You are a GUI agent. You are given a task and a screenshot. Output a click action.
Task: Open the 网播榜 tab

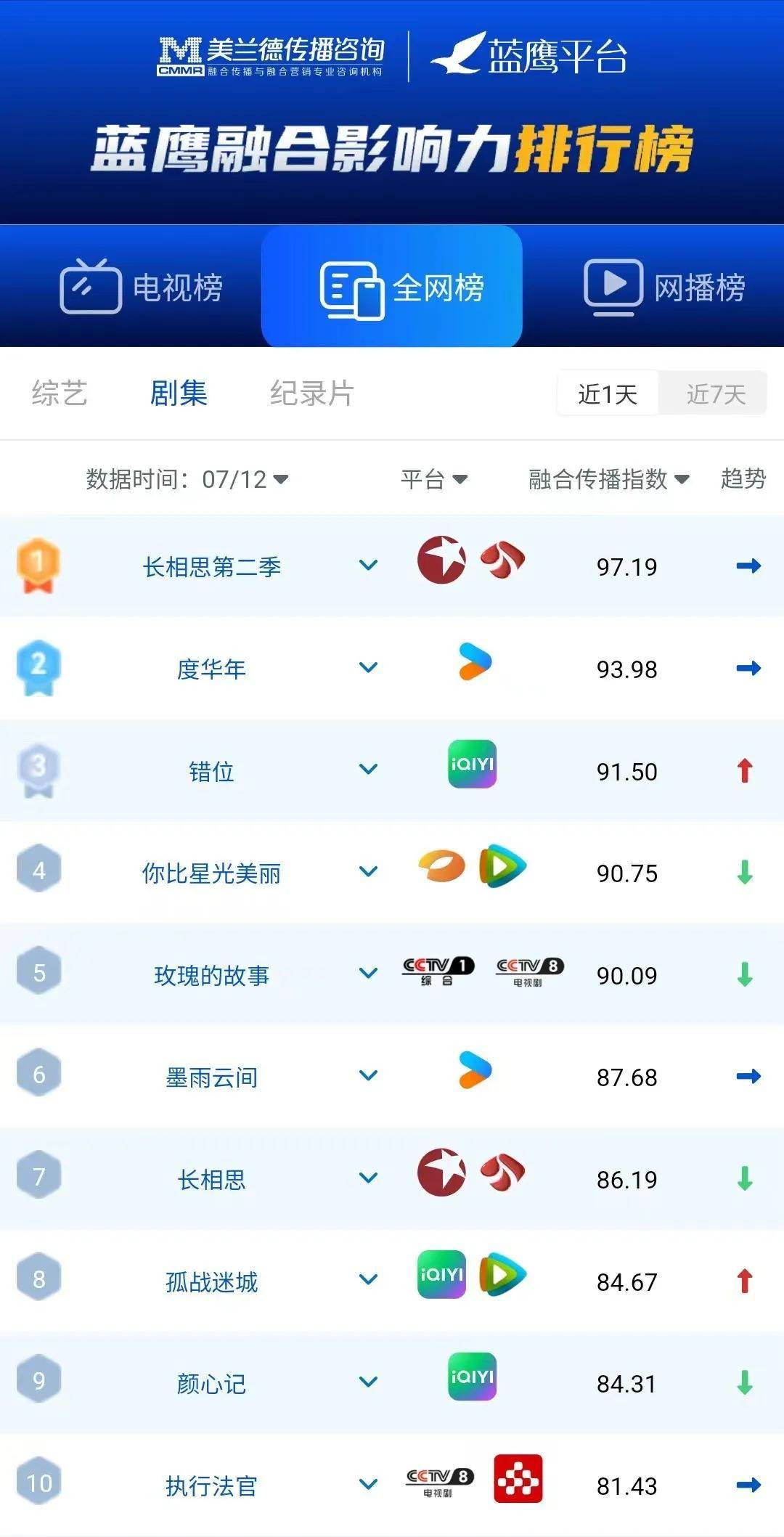click(x=664, y=287)
